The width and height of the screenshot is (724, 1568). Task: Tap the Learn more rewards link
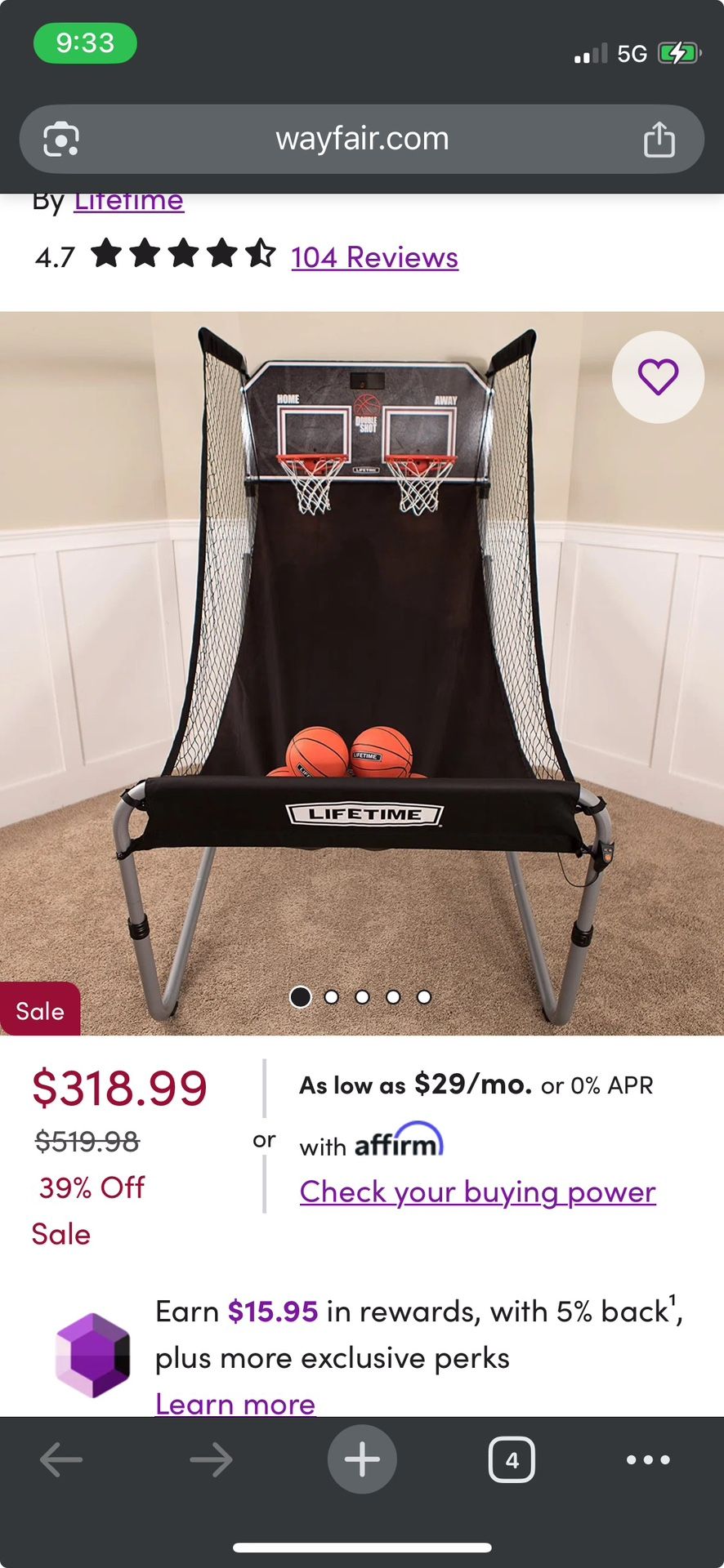pyautogui.click(x=235, y=1403)
